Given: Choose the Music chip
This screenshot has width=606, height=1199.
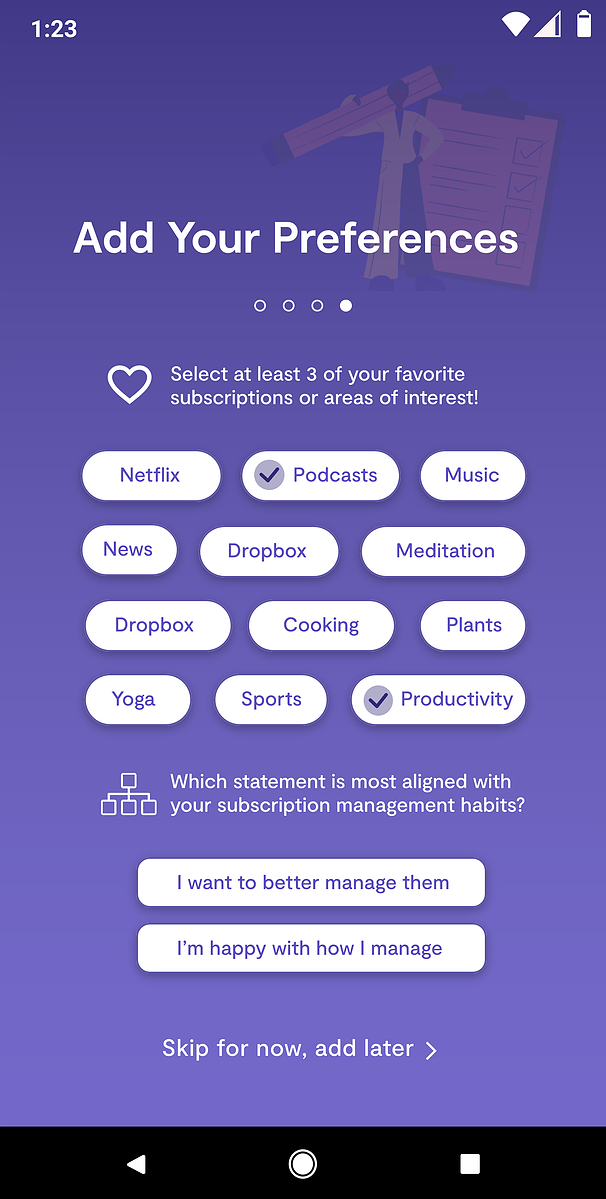Looking at the screenshot, I should [x=472, y=476].
